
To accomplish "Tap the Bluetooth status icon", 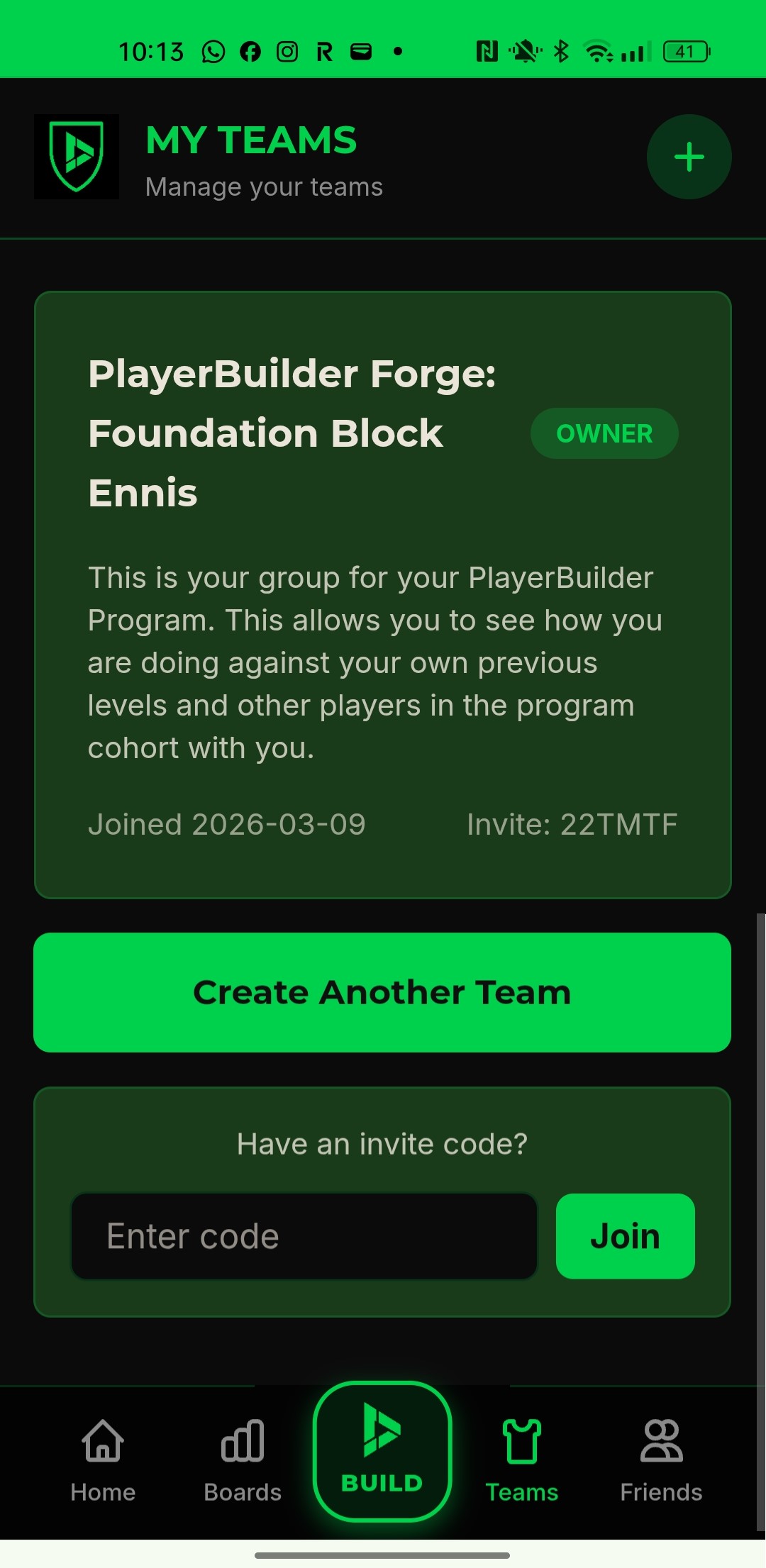I will [x=561, y=50].
